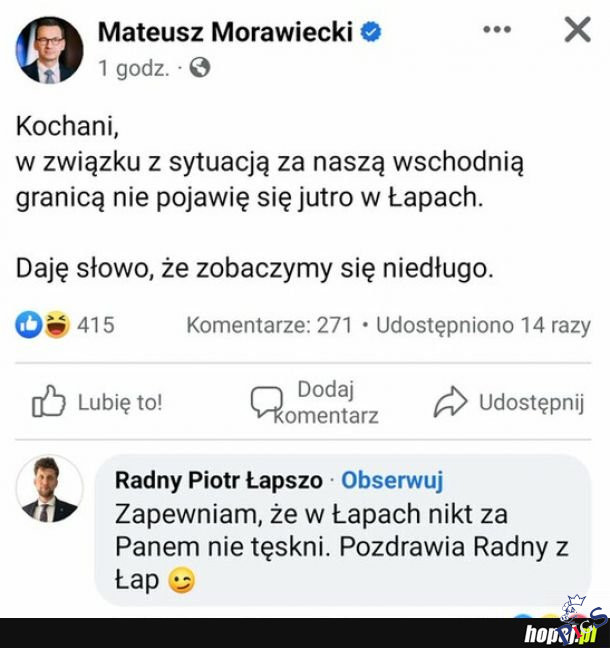
Task: Tap Dodaj komentarz to add a comment
Action: pos(315,402)
